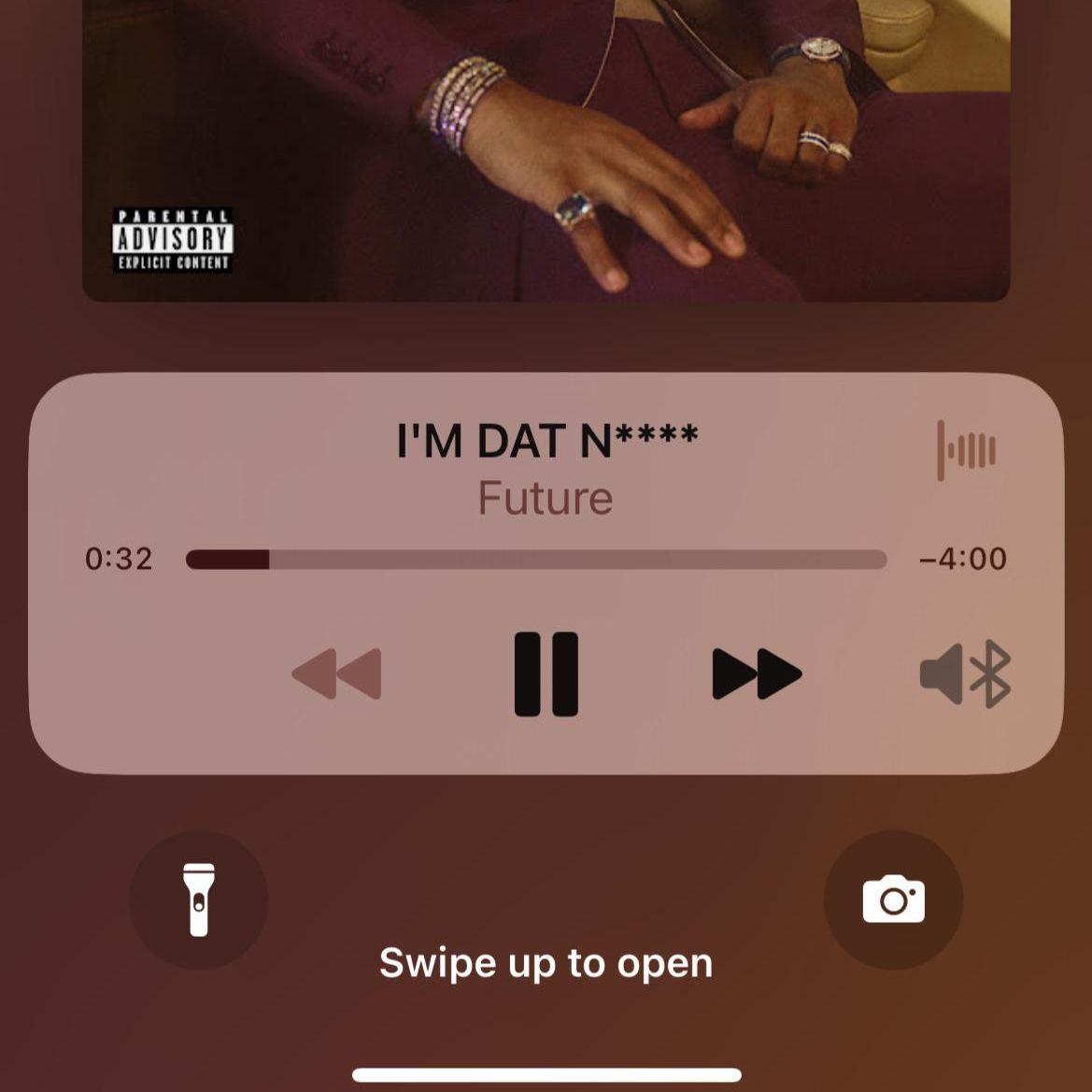1092x1092 pixels.
Task: Turn on the flashlight
Action: (199, 900)
